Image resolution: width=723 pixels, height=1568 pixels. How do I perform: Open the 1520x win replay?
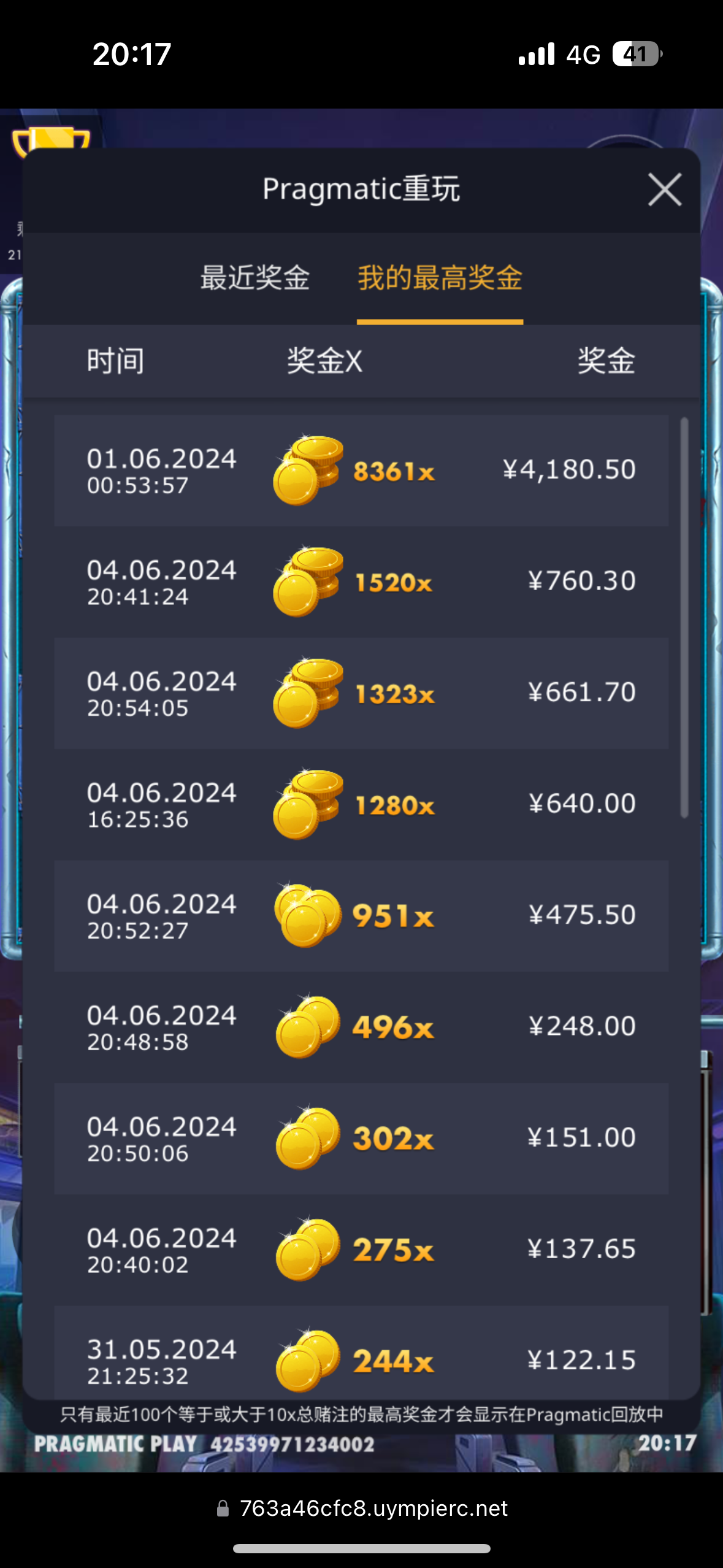tap(361, 582)
